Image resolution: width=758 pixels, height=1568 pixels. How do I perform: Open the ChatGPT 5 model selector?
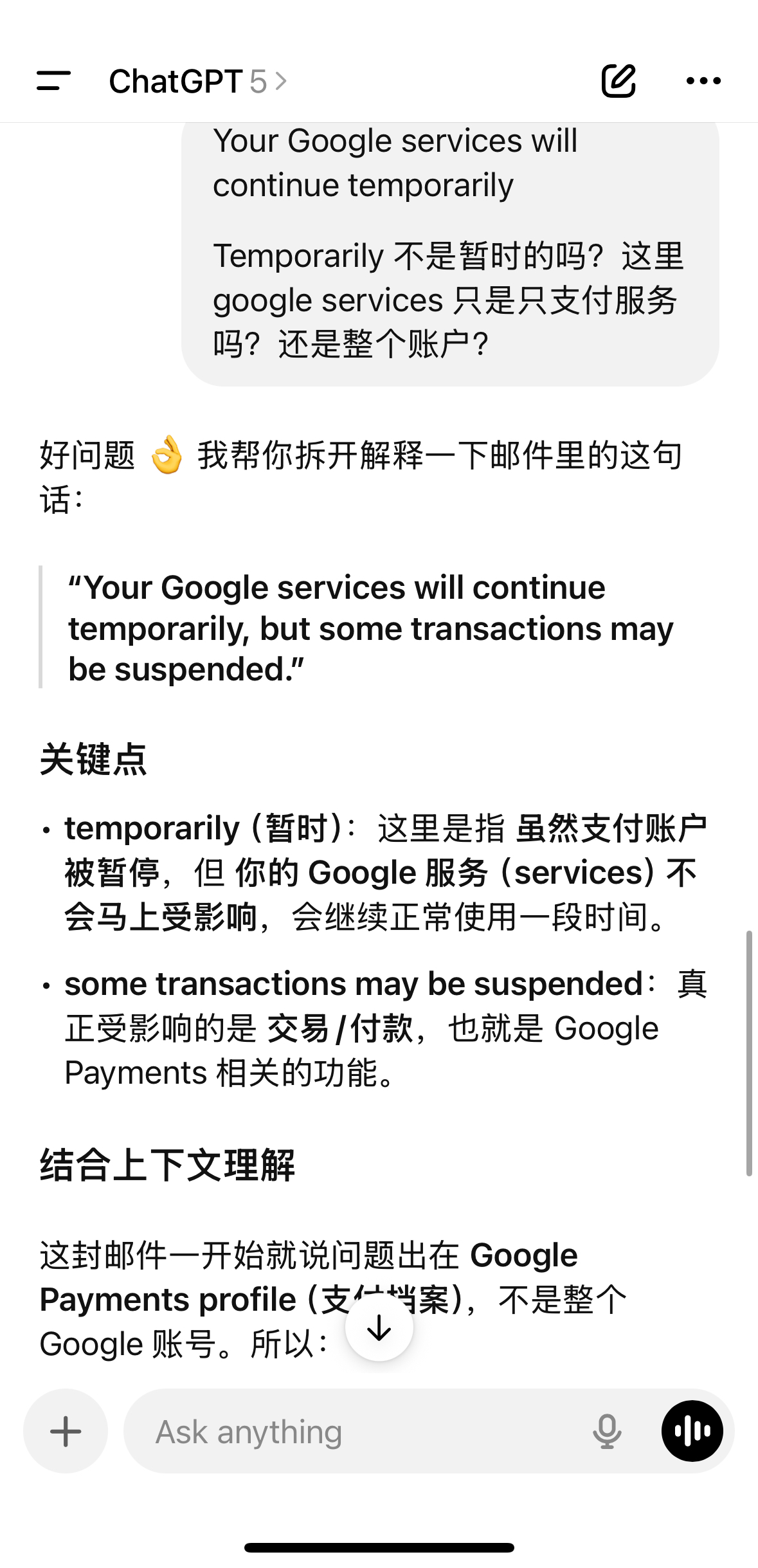(197, 82)
